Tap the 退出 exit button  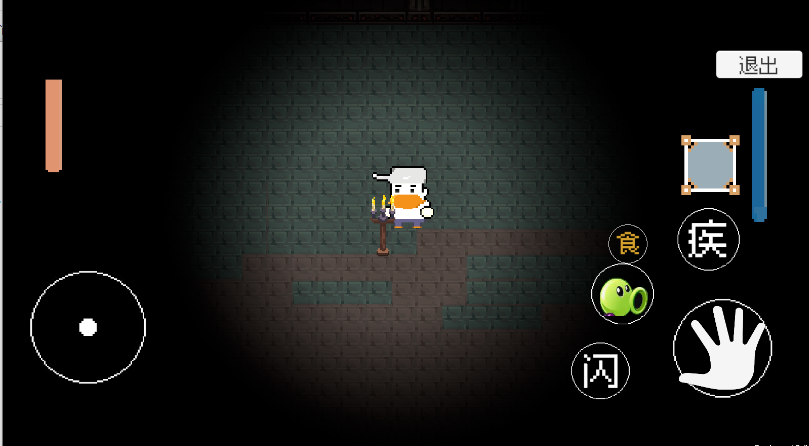[759, 65]
